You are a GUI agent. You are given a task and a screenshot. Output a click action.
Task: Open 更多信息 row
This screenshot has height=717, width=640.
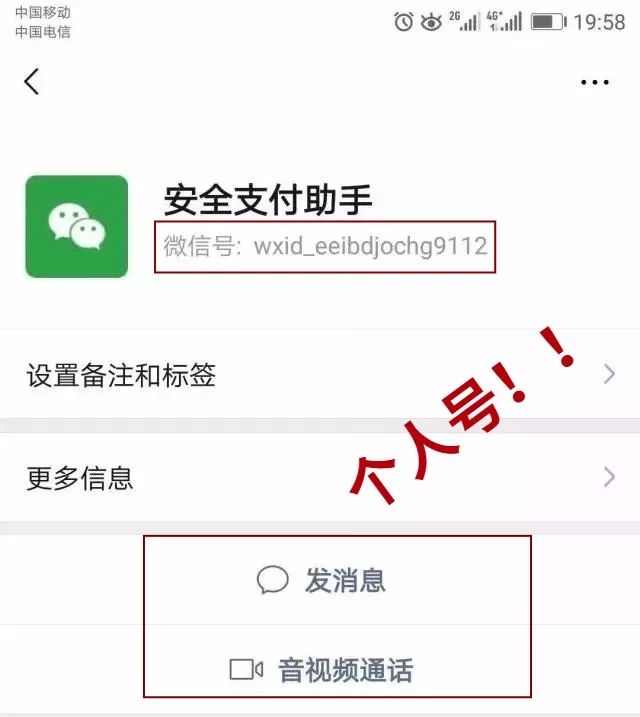pyautogui.click(x=320, y=477)
